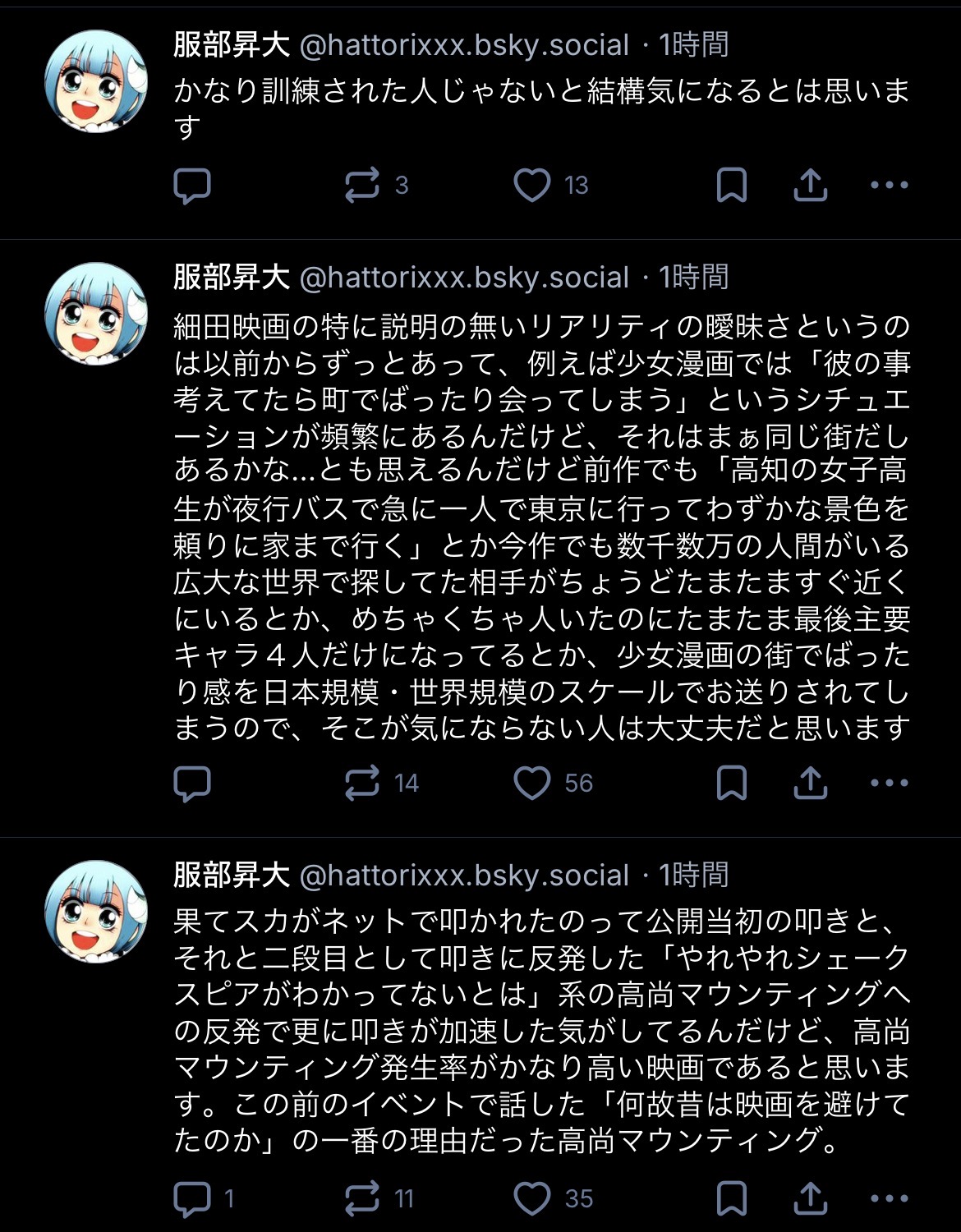Like the post with 13 likes
The width and height of the screenshot is (961, 1232).
click(x=531, y=186)
